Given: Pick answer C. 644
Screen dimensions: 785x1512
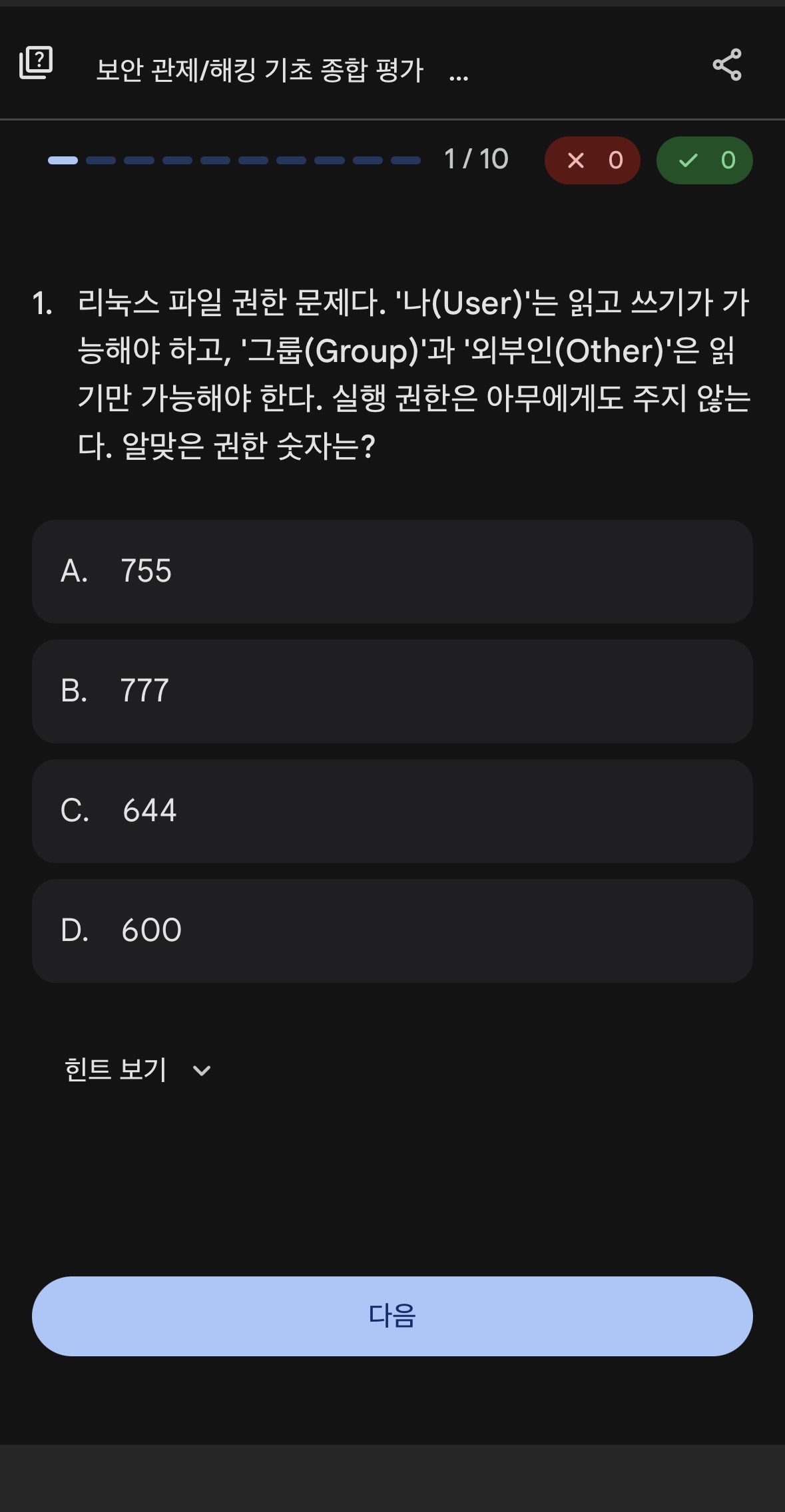Looking at the screenshot, I should (392, 811).
